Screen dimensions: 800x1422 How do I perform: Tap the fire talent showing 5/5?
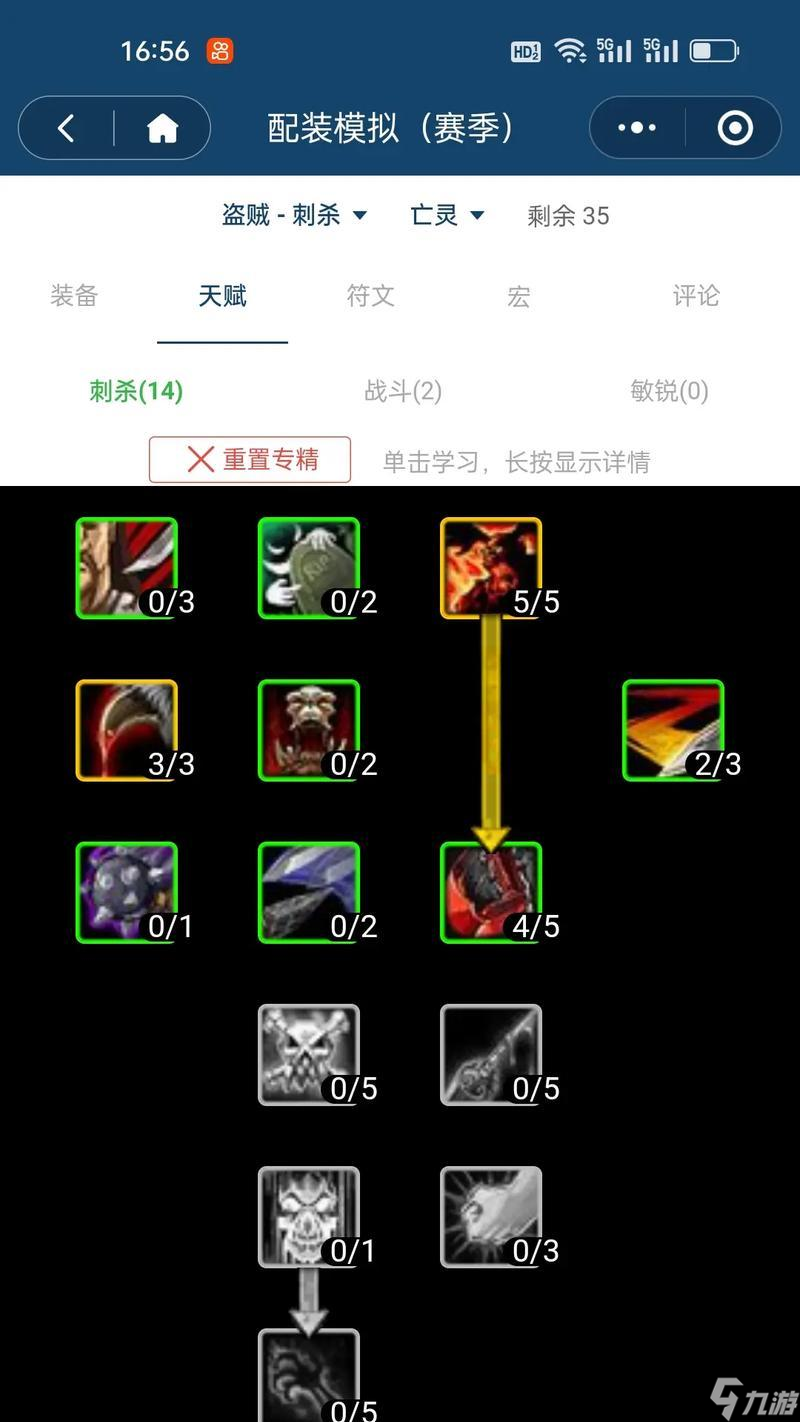pos(491,568)
